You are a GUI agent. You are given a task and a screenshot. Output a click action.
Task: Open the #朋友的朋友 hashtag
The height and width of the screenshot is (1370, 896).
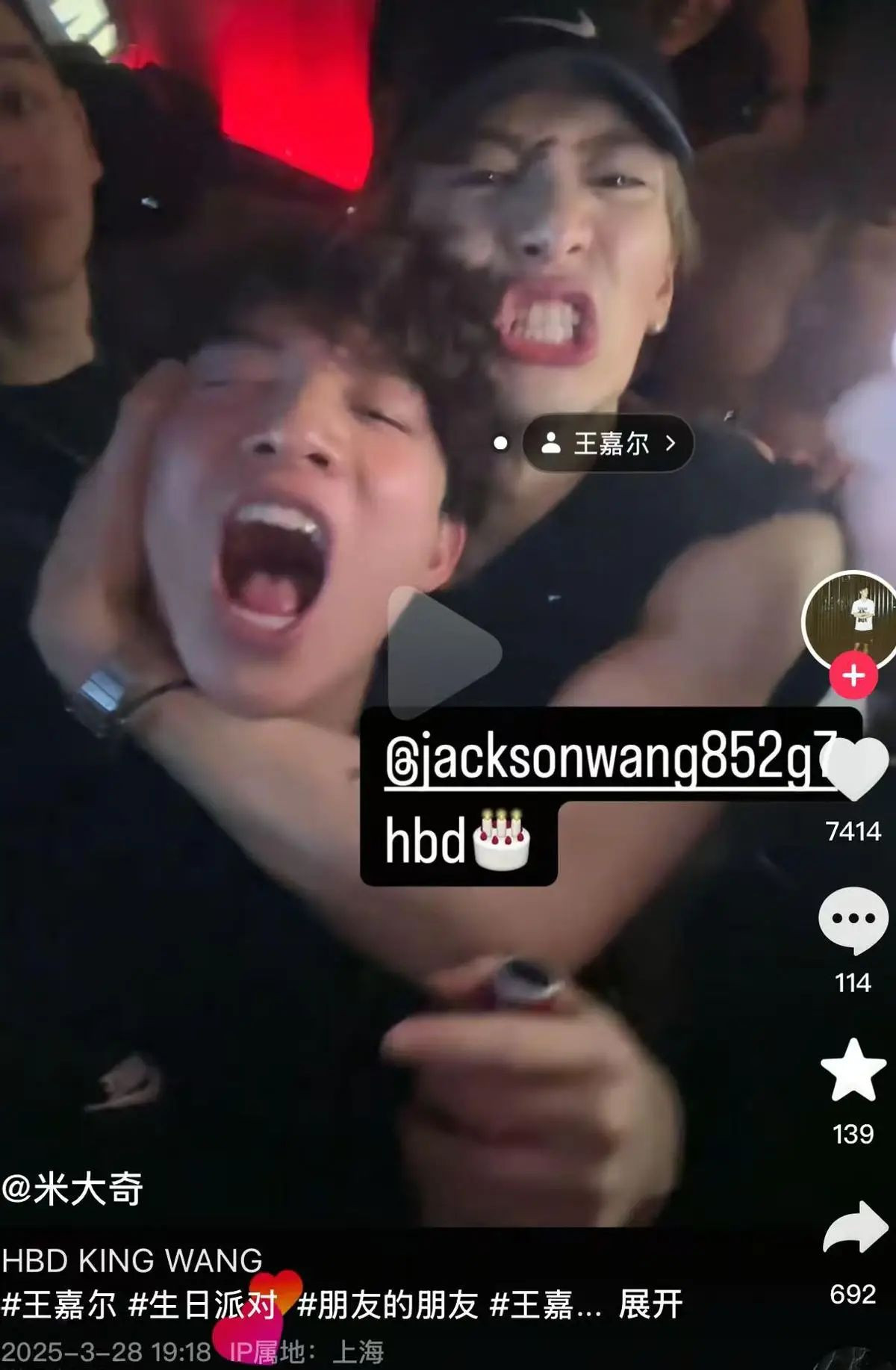[387, 1305]
